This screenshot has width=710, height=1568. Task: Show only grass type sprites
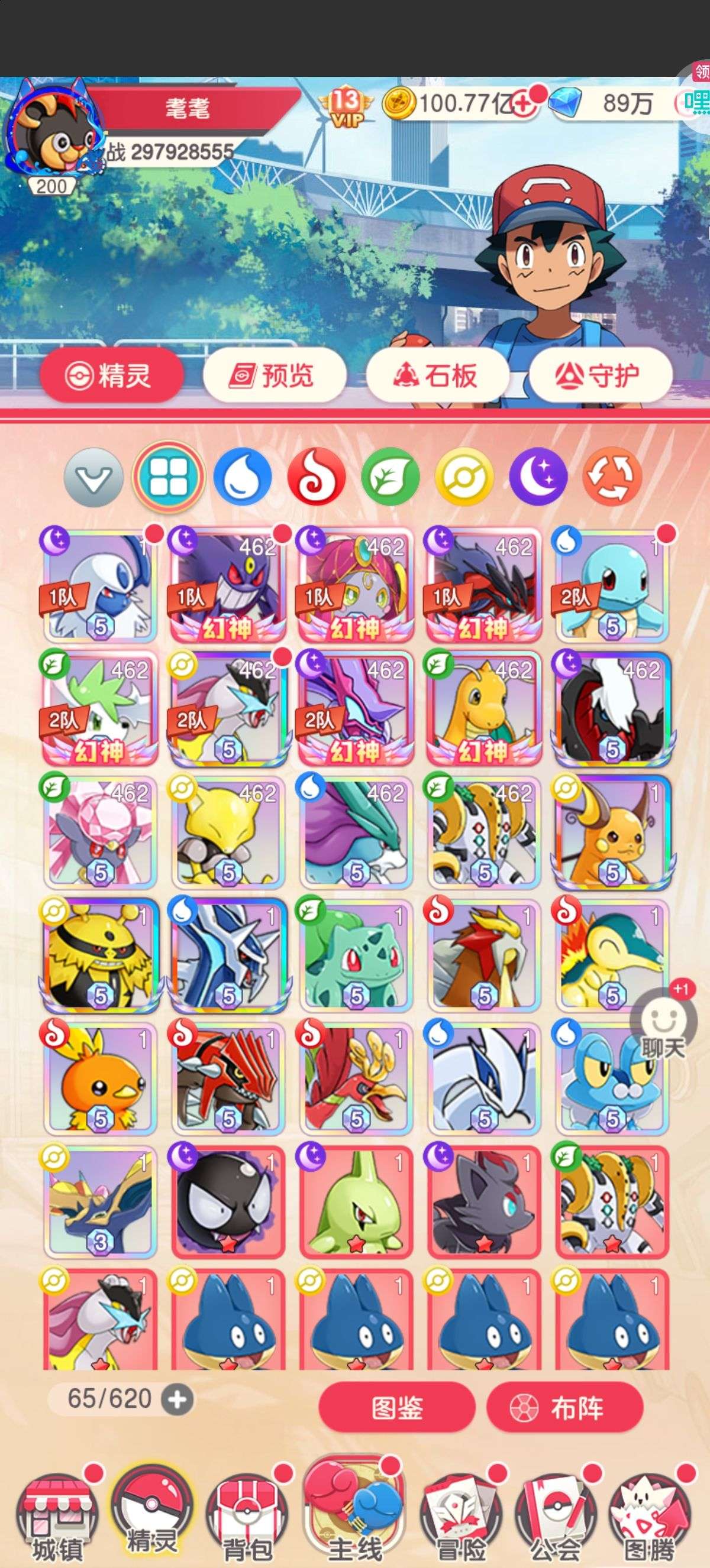point(390,477)
